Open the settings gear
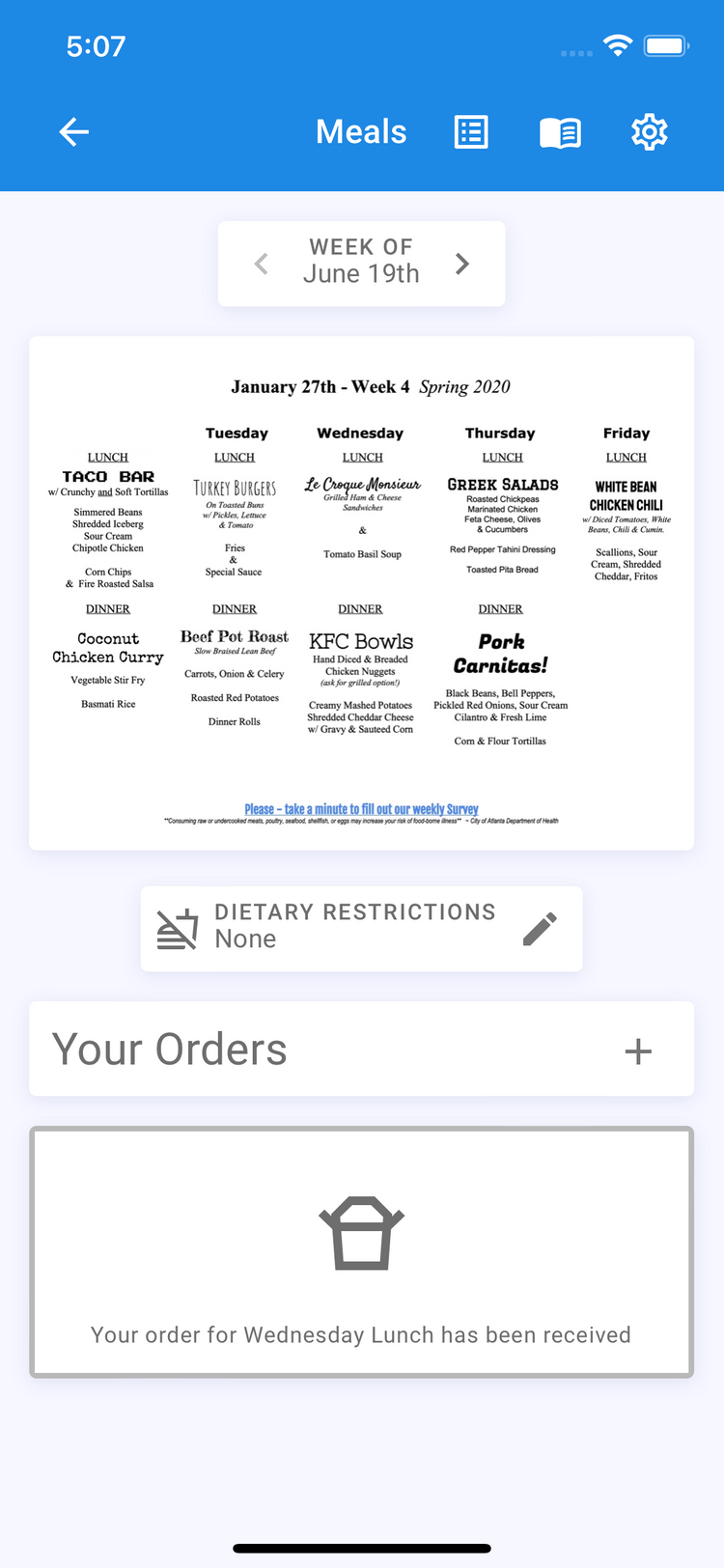 [649, 132]
